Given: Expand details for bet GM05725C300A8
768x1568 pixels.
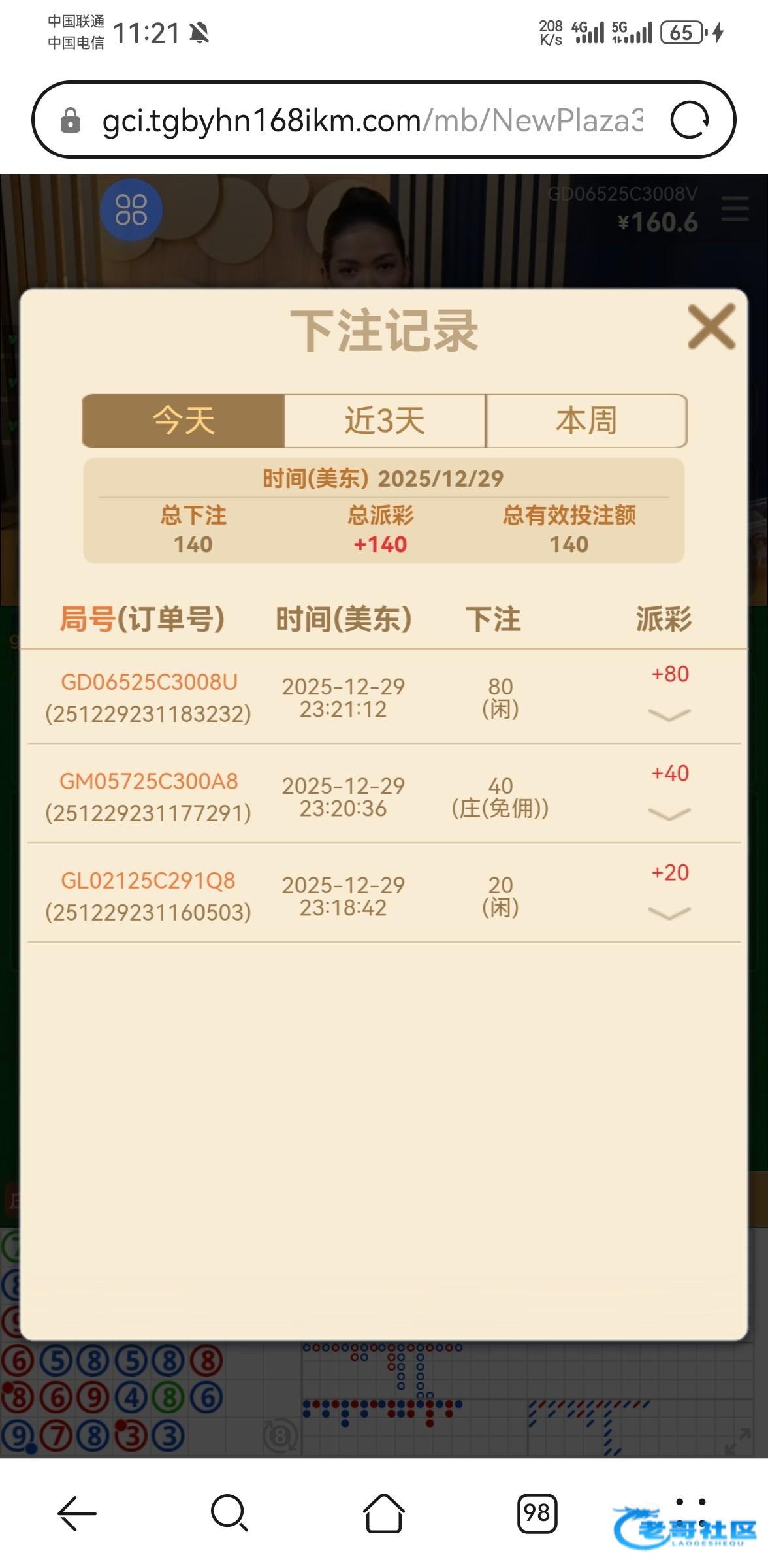Looking at the screenshot, I should 669,814.
